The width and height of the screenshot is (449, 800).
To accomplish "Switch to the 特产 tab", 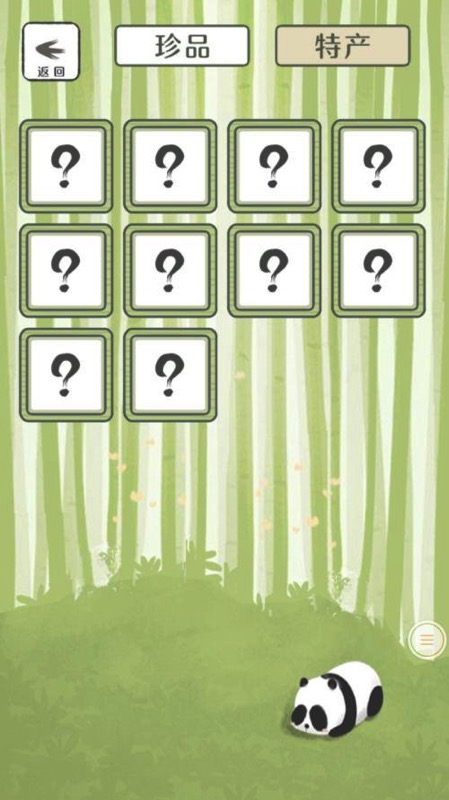I will (342, 46).
